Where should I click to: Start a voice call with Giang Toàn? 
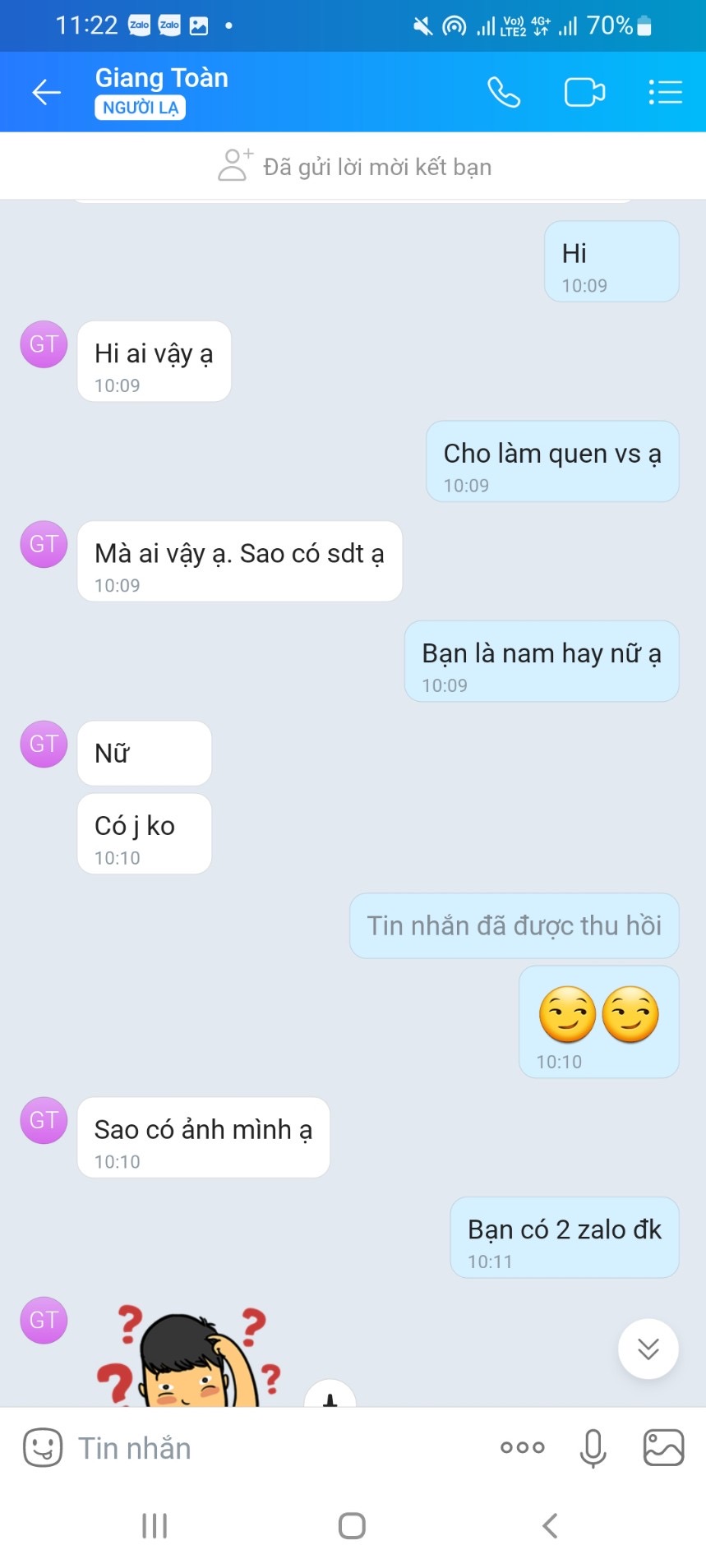point(503,92)
